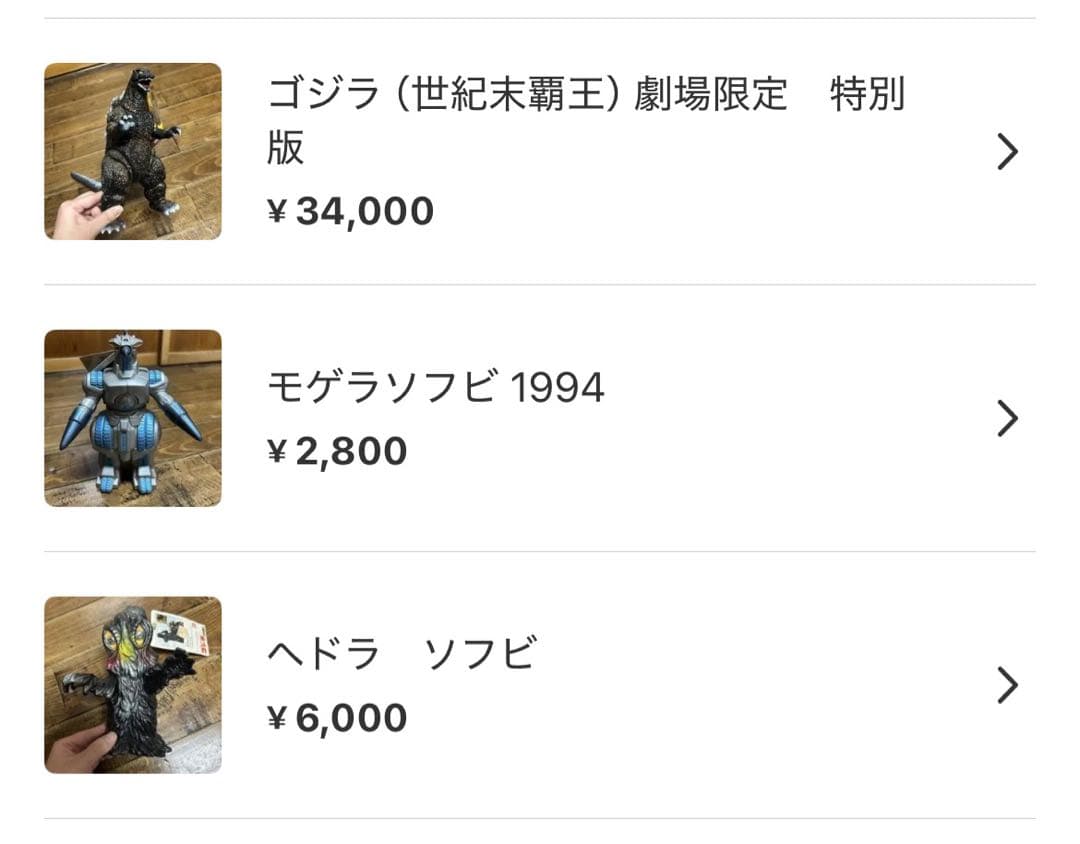View the blue Moguera robot thumbnail
Image resolution: width=1080 pixels, height=844 pixels.
pyautogui.click(x=133, y=418)
